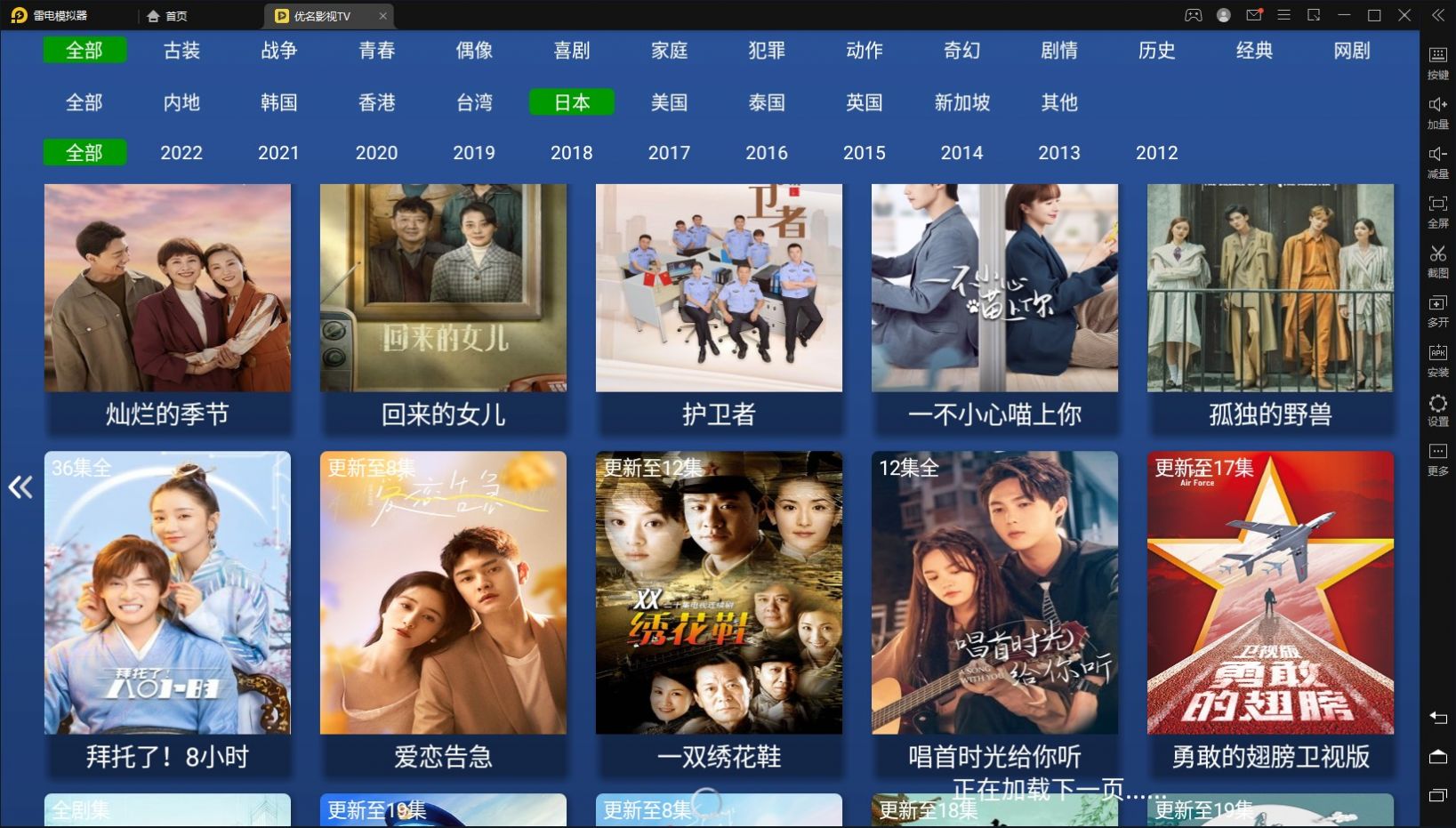View details for 护卫者
This screenshot has height=828, width=1456.
click(x=719, y=302)
